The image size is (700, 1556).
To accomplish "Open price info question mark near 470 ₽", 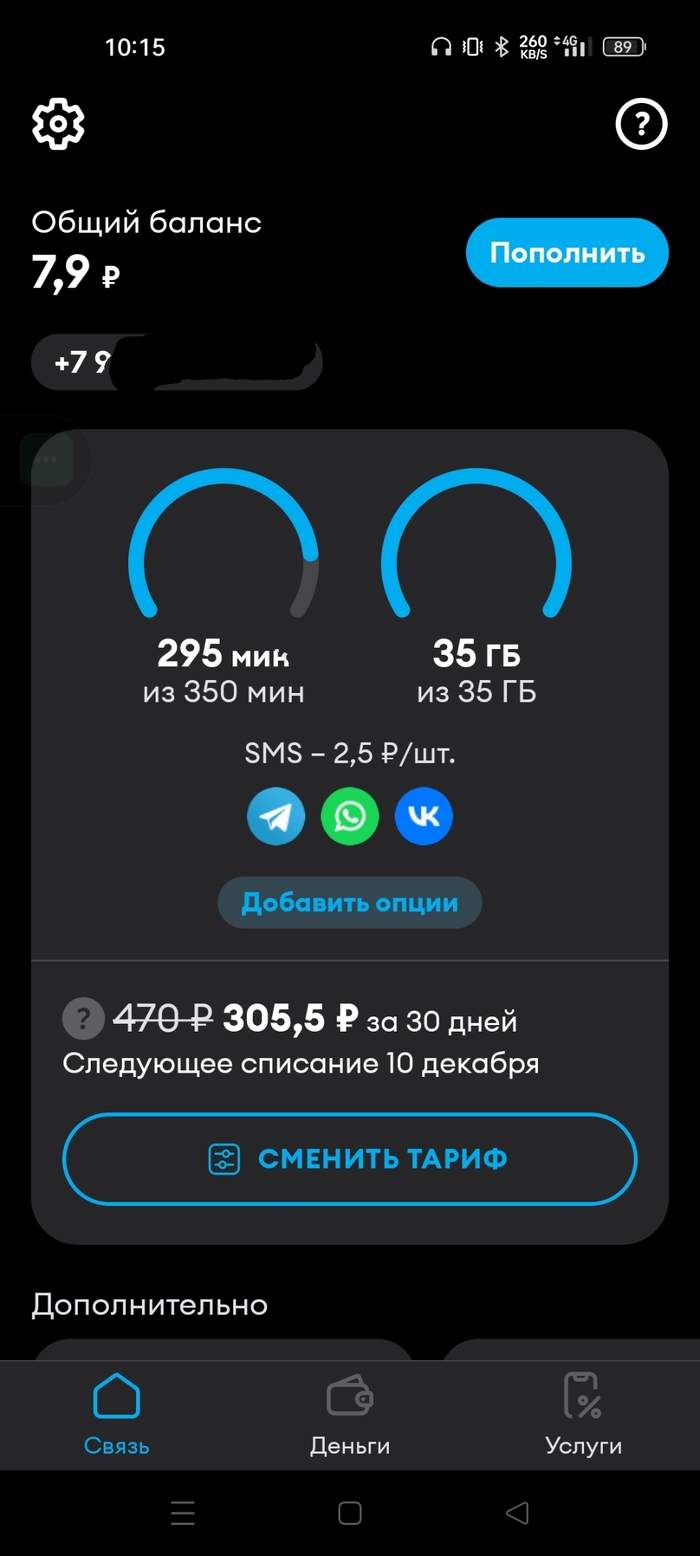I will [83, 1020].
